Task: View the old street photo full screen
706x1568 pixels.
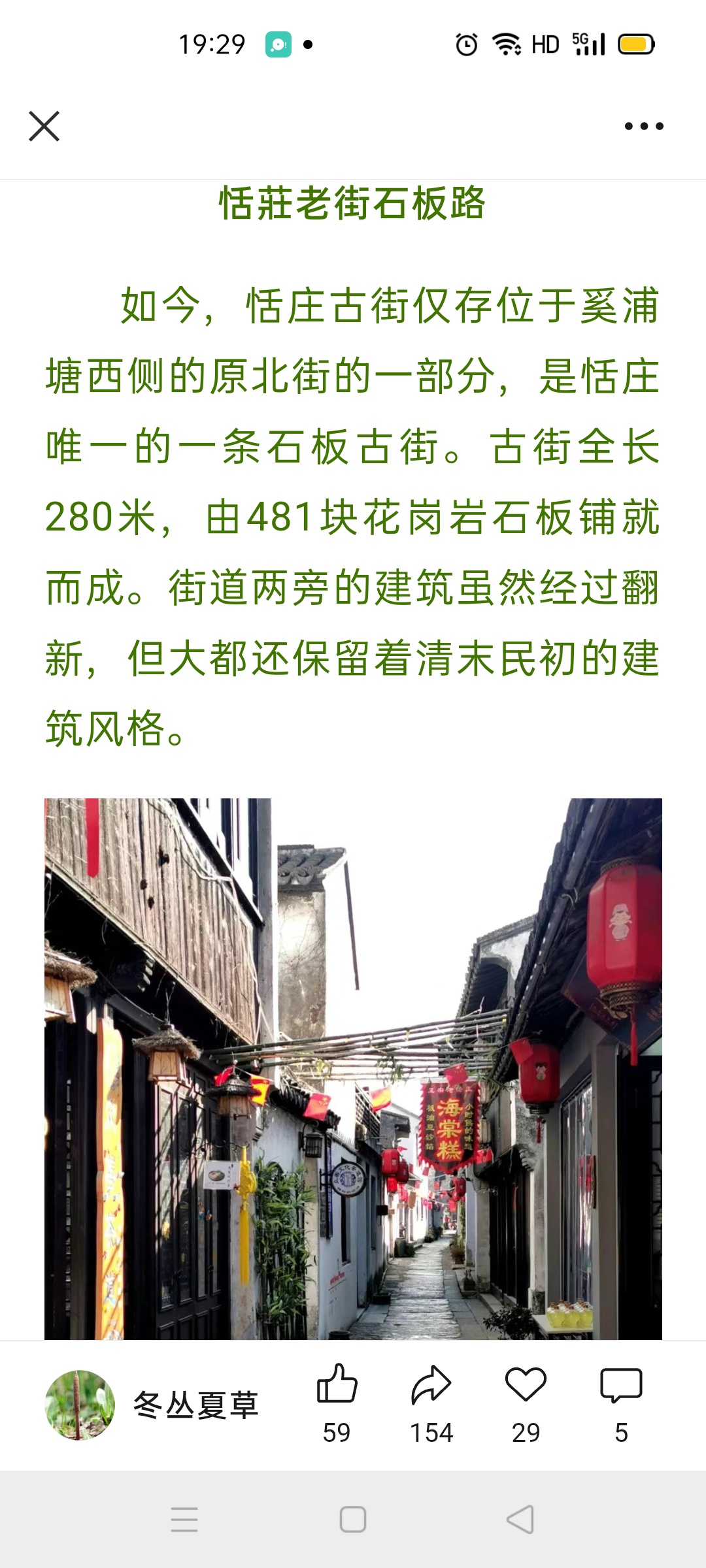Action: (353, 1068)
